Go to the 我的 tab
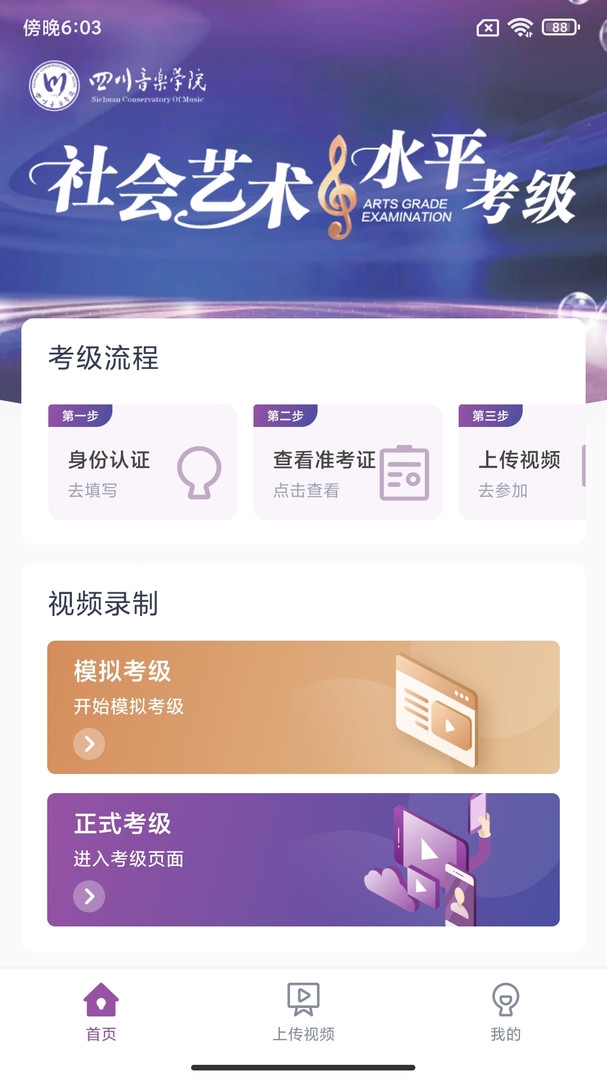 (505, 1012)
